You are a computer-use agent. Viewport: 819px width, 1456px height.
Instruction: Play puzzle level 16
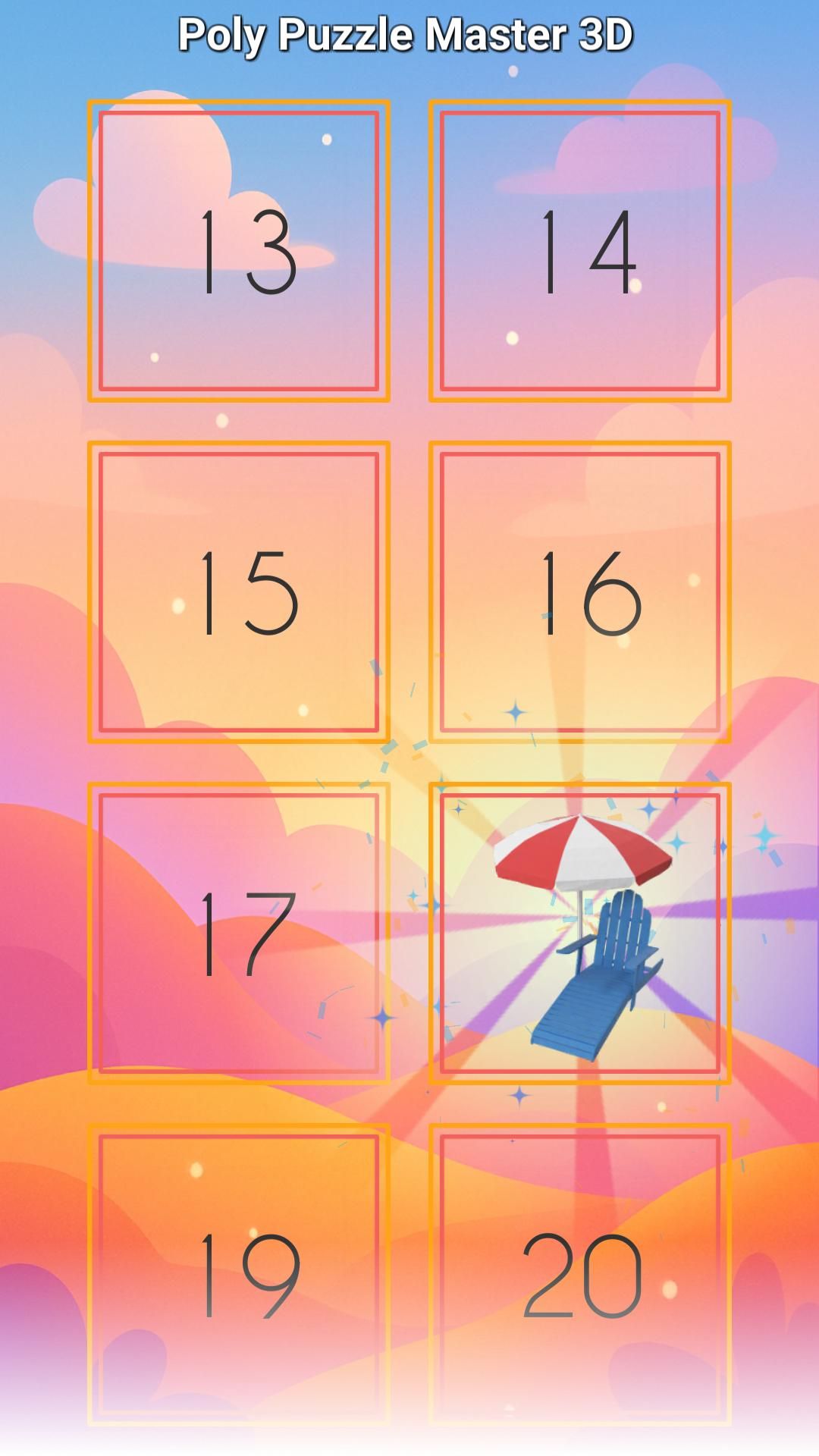[x=580, y=592]
